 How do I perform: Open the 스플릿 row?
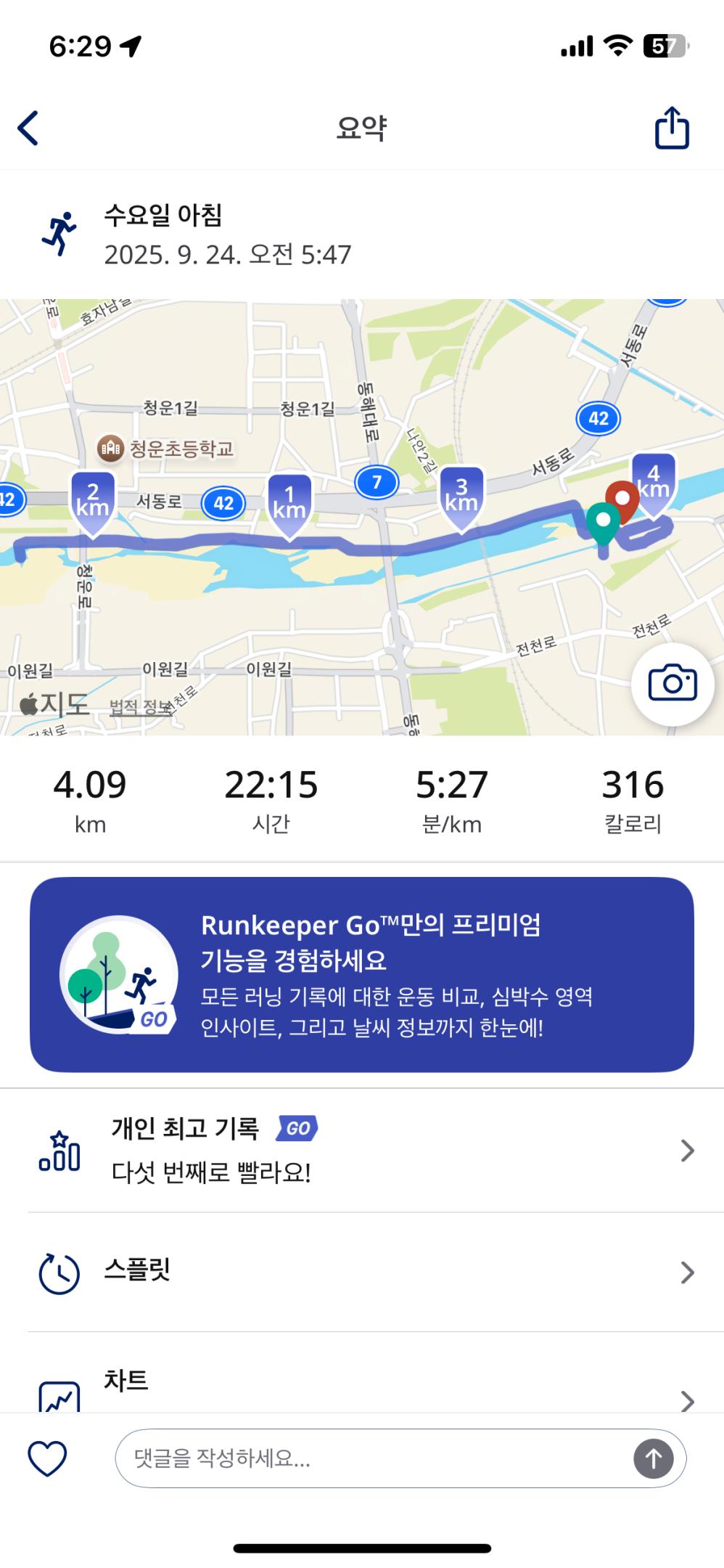point(361,1272)
